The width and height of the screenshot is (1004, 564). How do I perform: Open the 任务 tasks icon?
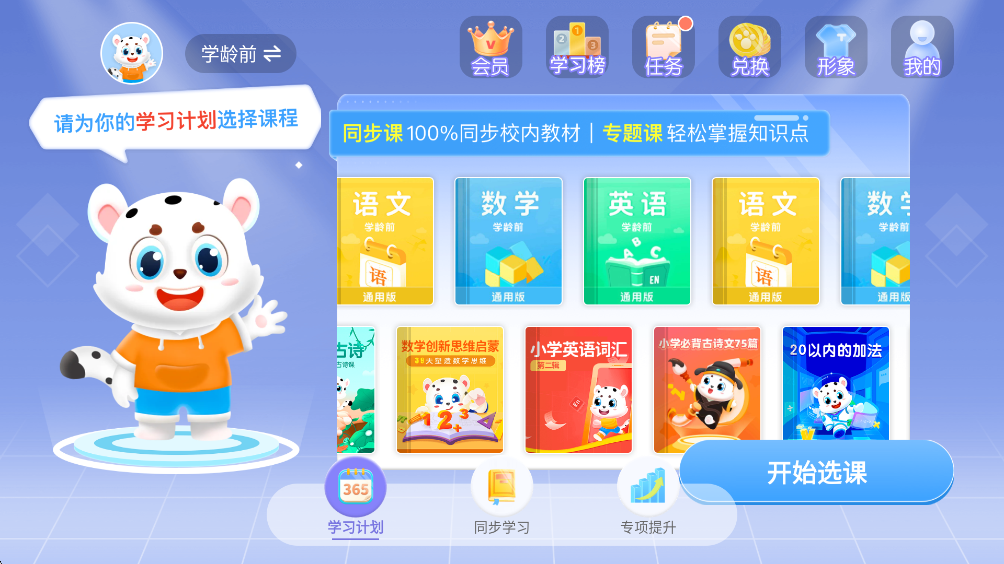click(663, 48)
